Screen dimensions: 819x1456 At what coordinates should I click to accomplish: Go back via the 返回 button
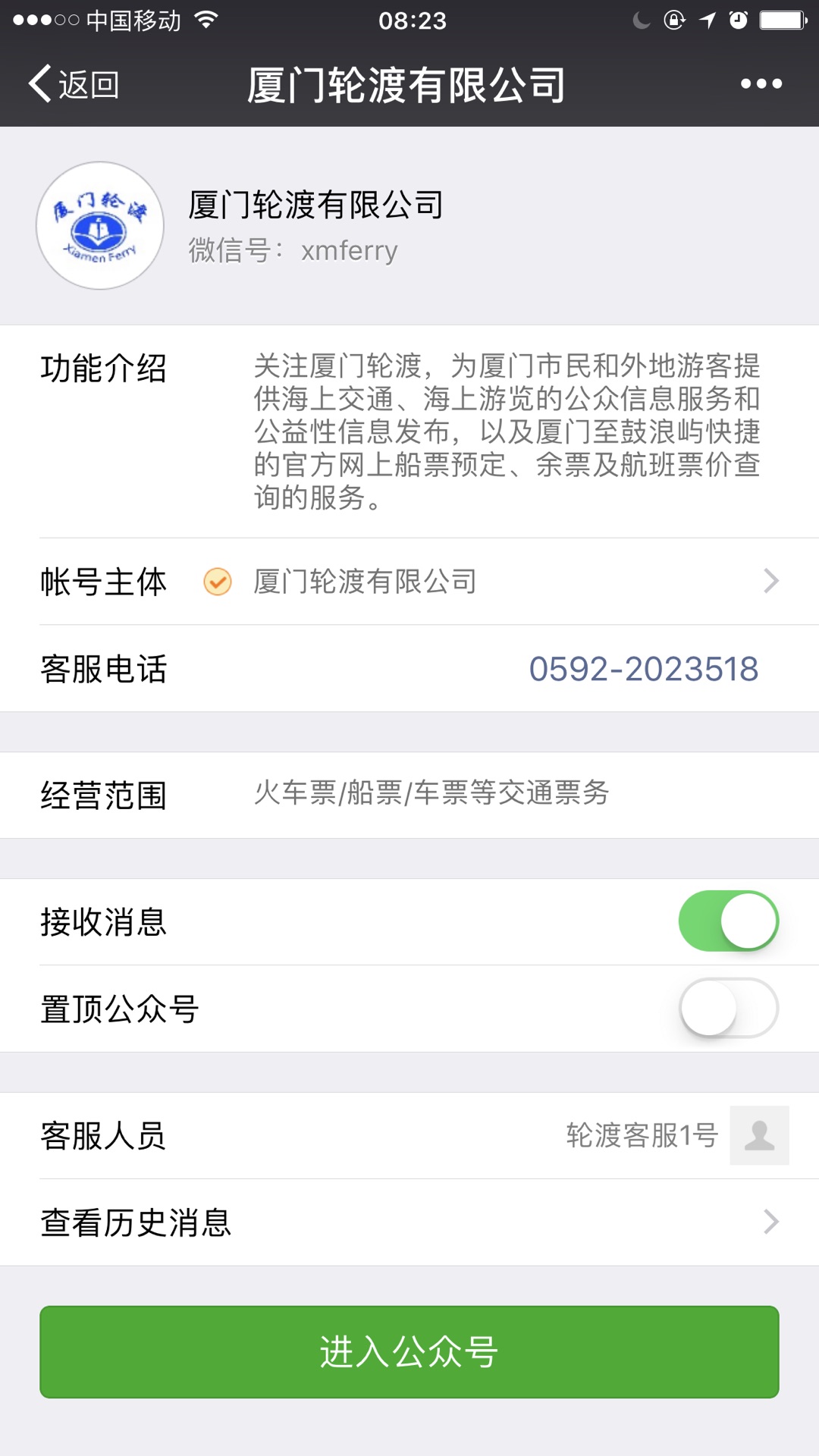pyautogui.click(x=74, y=84)
